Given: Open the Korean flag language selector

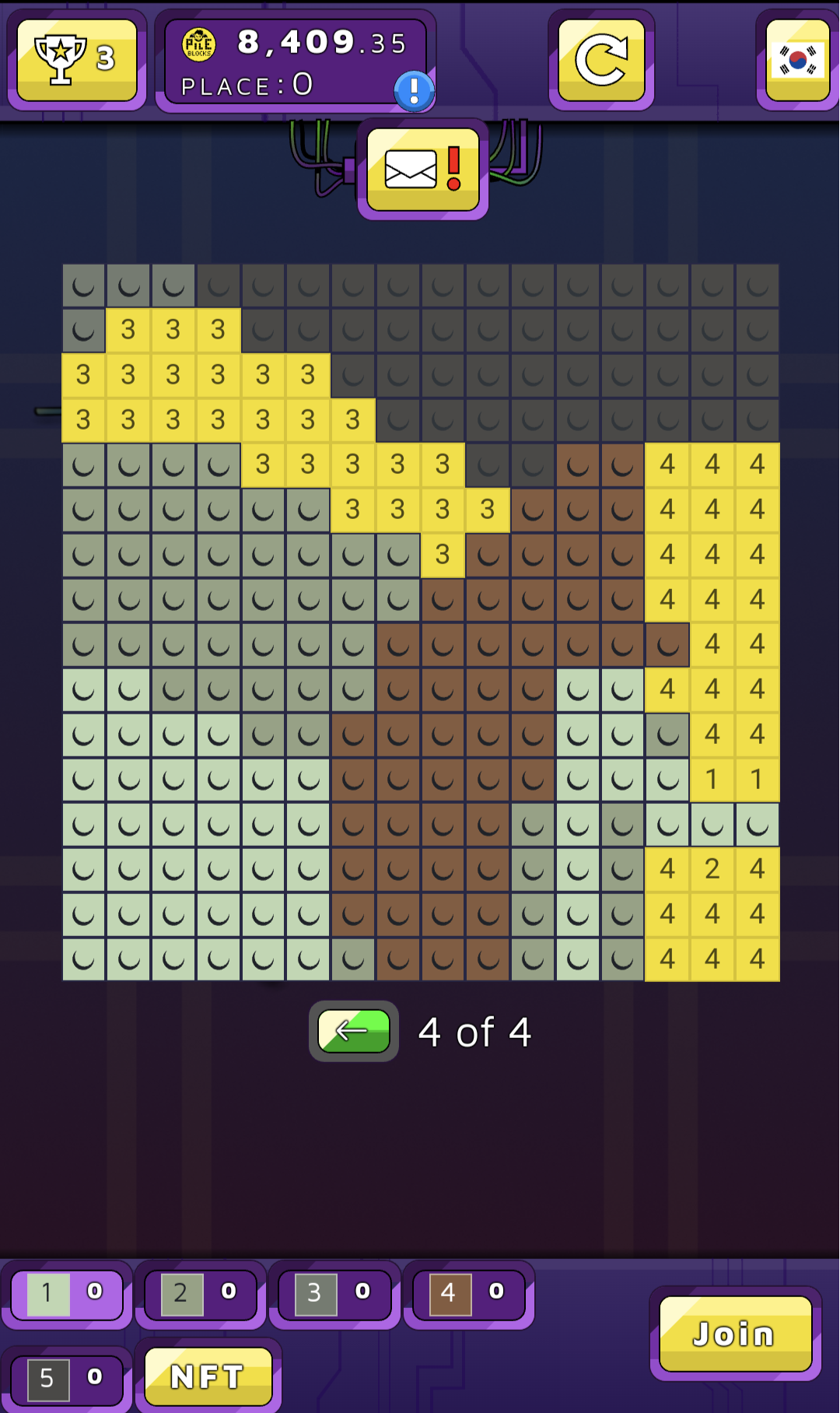Looking at the screenshot, I should pyautogui.click(x=798, y=60).
